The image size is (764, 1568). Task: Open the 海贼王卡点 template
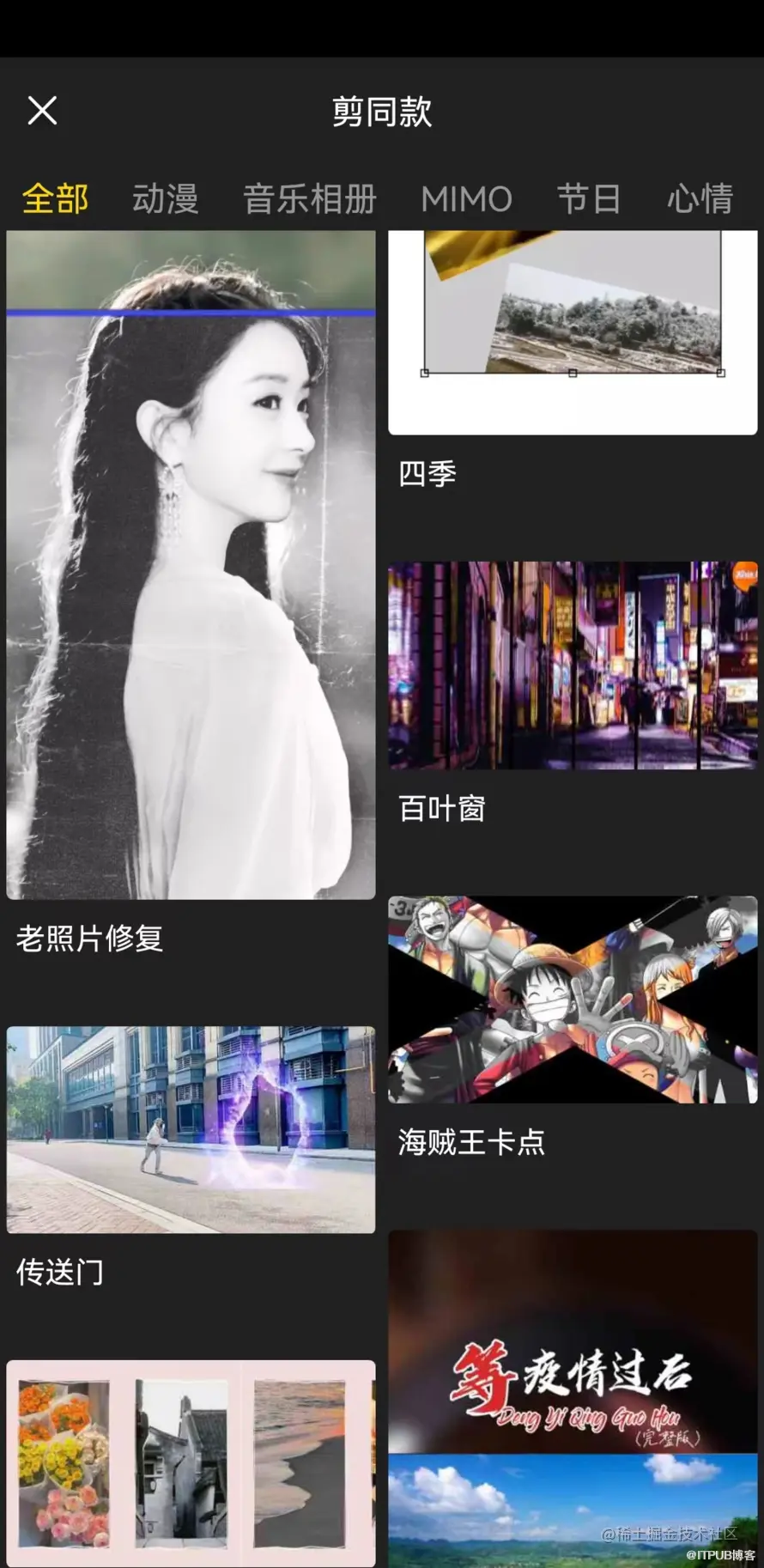(x=573, y=1000)
